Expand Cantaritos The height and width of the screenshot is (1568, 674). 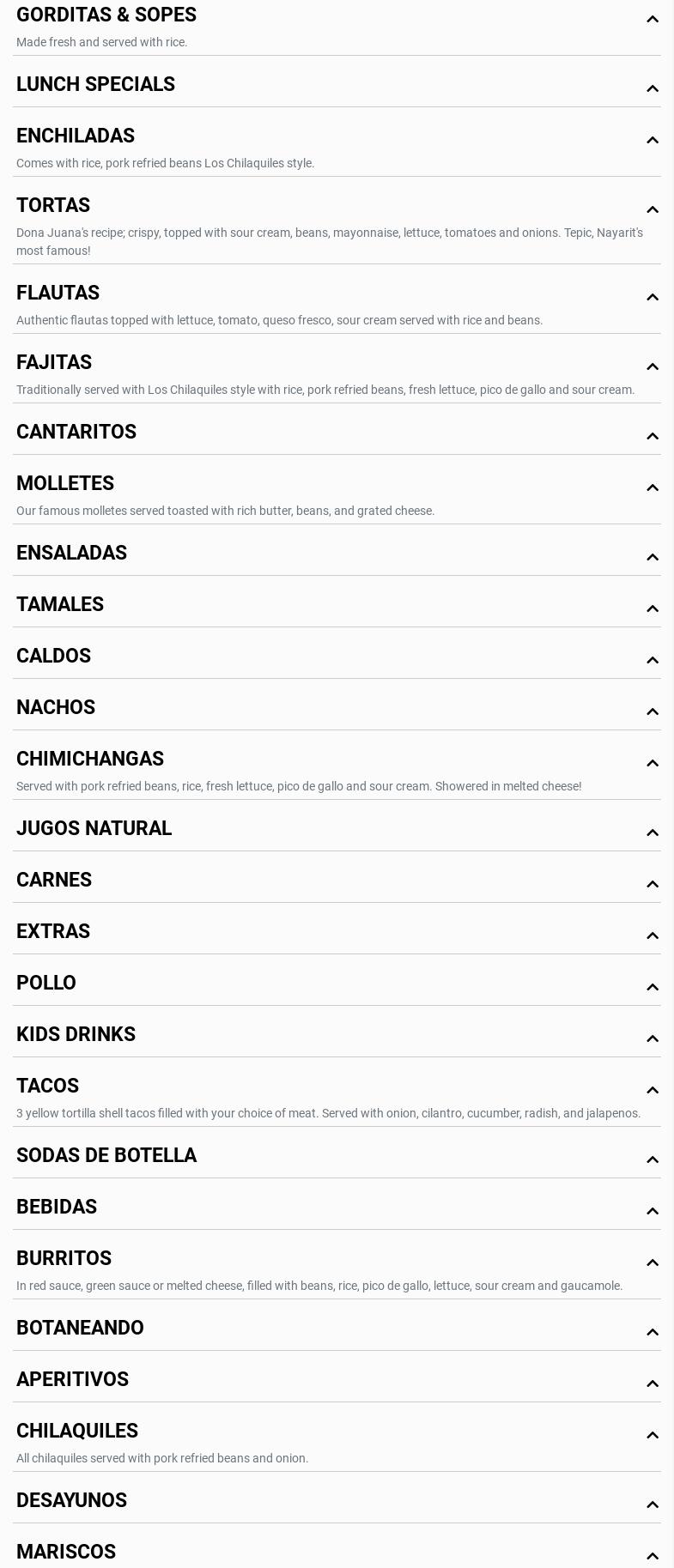652,436
